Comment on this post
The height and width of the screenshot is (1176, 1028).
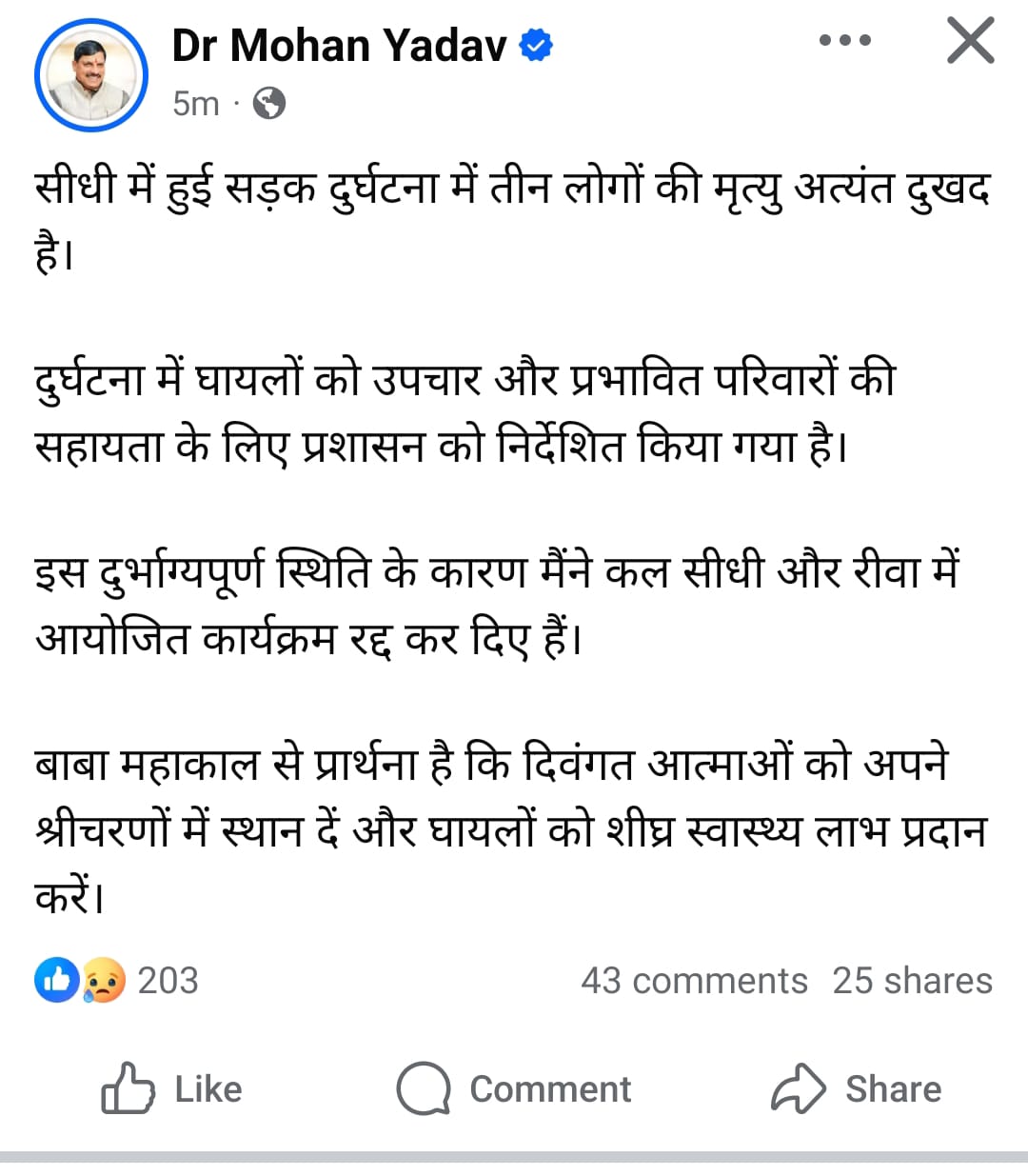[514, 1088]
